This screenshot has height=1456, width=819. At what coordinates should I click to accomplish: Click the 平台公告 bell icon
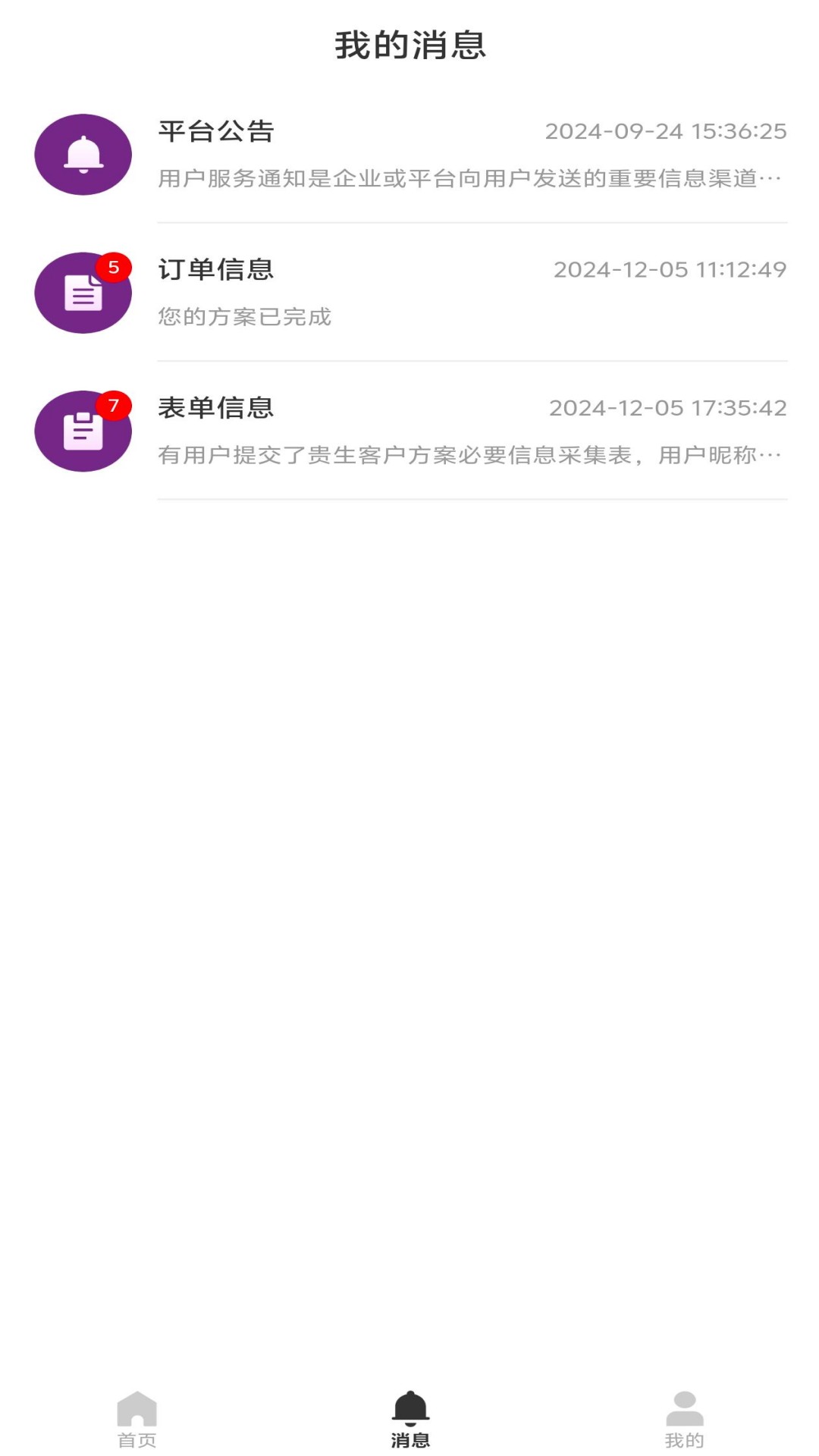pos(83,154)
